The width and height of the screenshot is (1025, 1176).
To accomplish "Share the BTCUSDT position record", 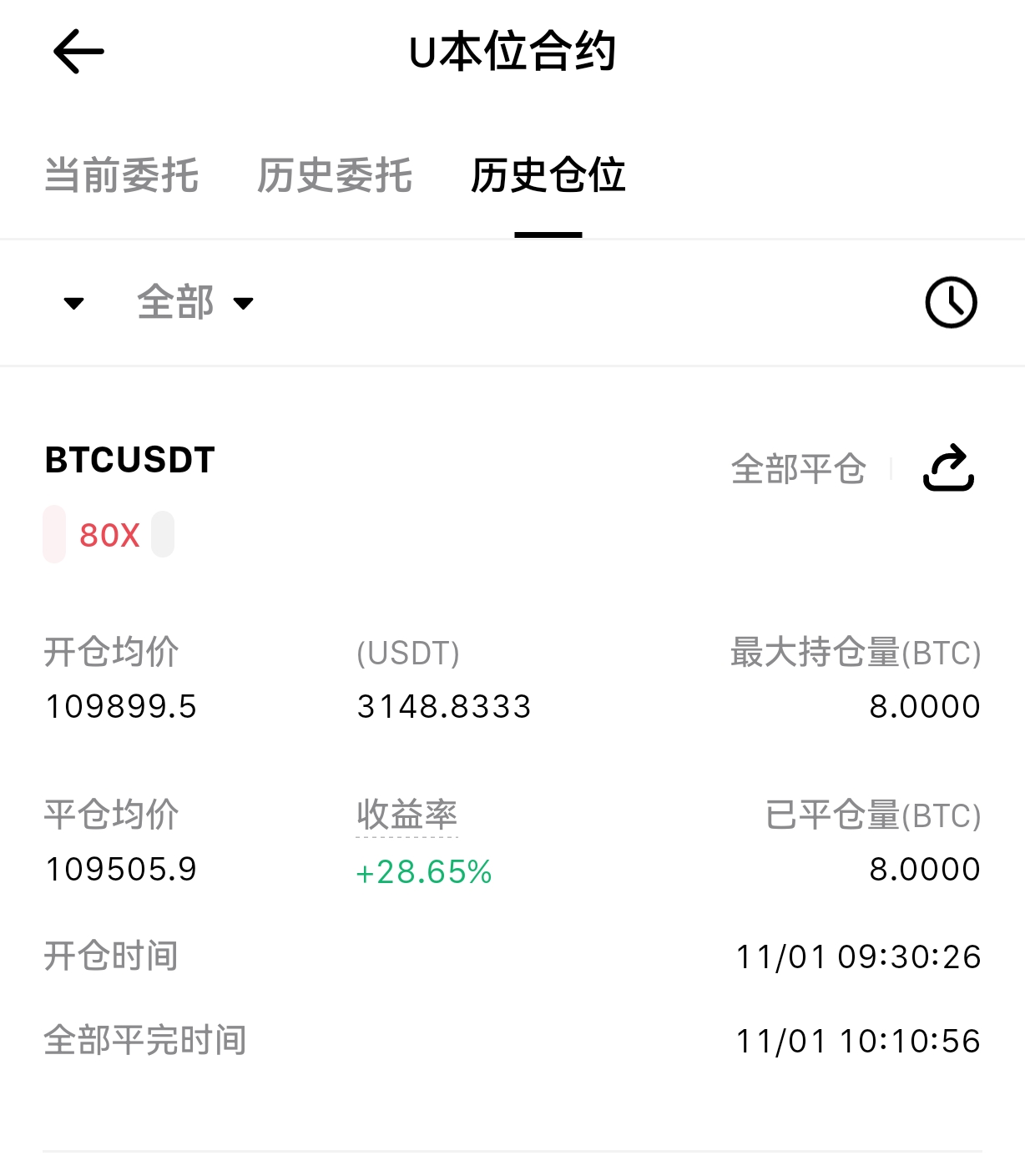I will point(948,468).
